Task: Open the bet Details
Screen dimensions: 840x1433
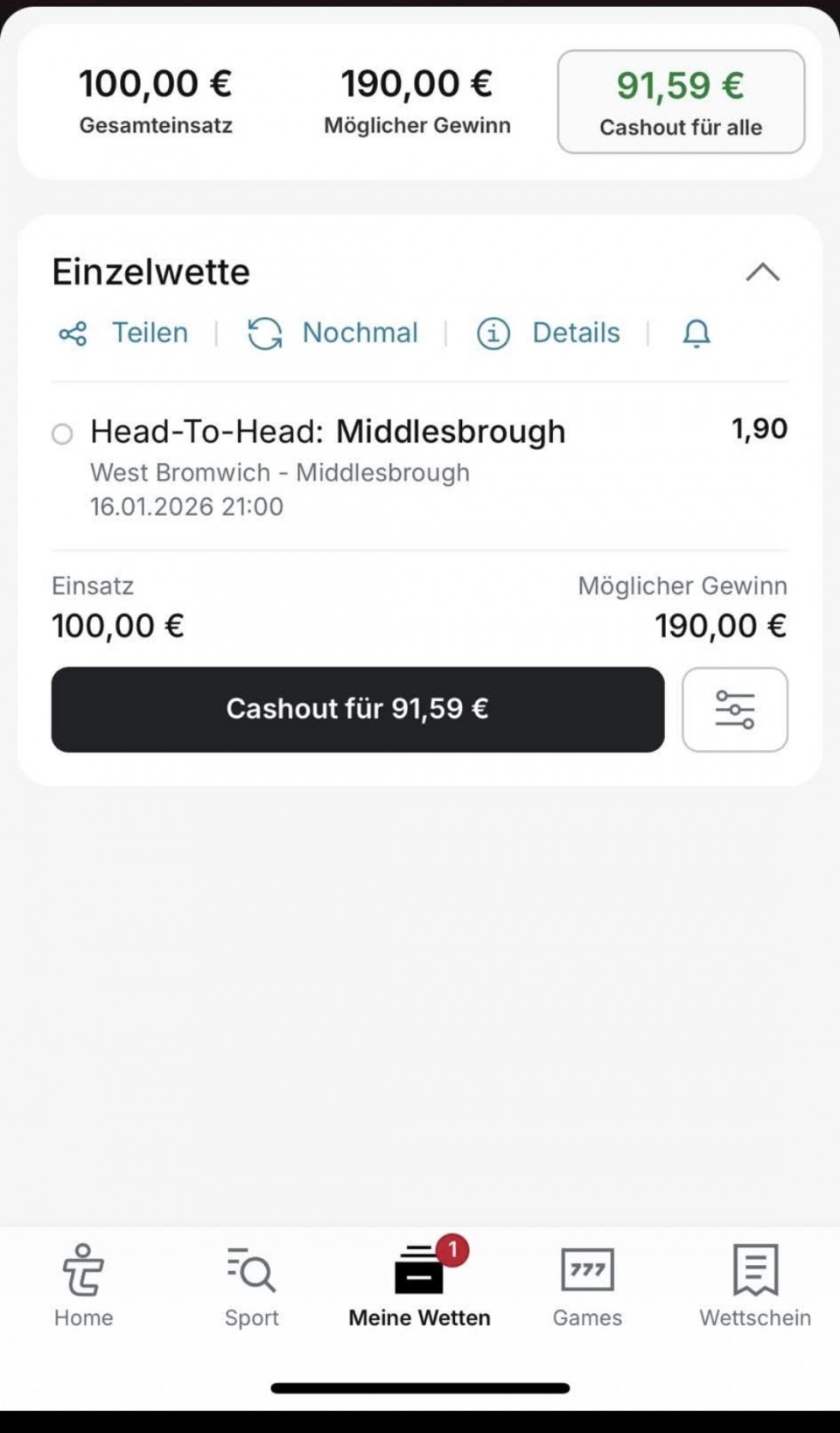Action: (x=549, y=334)
